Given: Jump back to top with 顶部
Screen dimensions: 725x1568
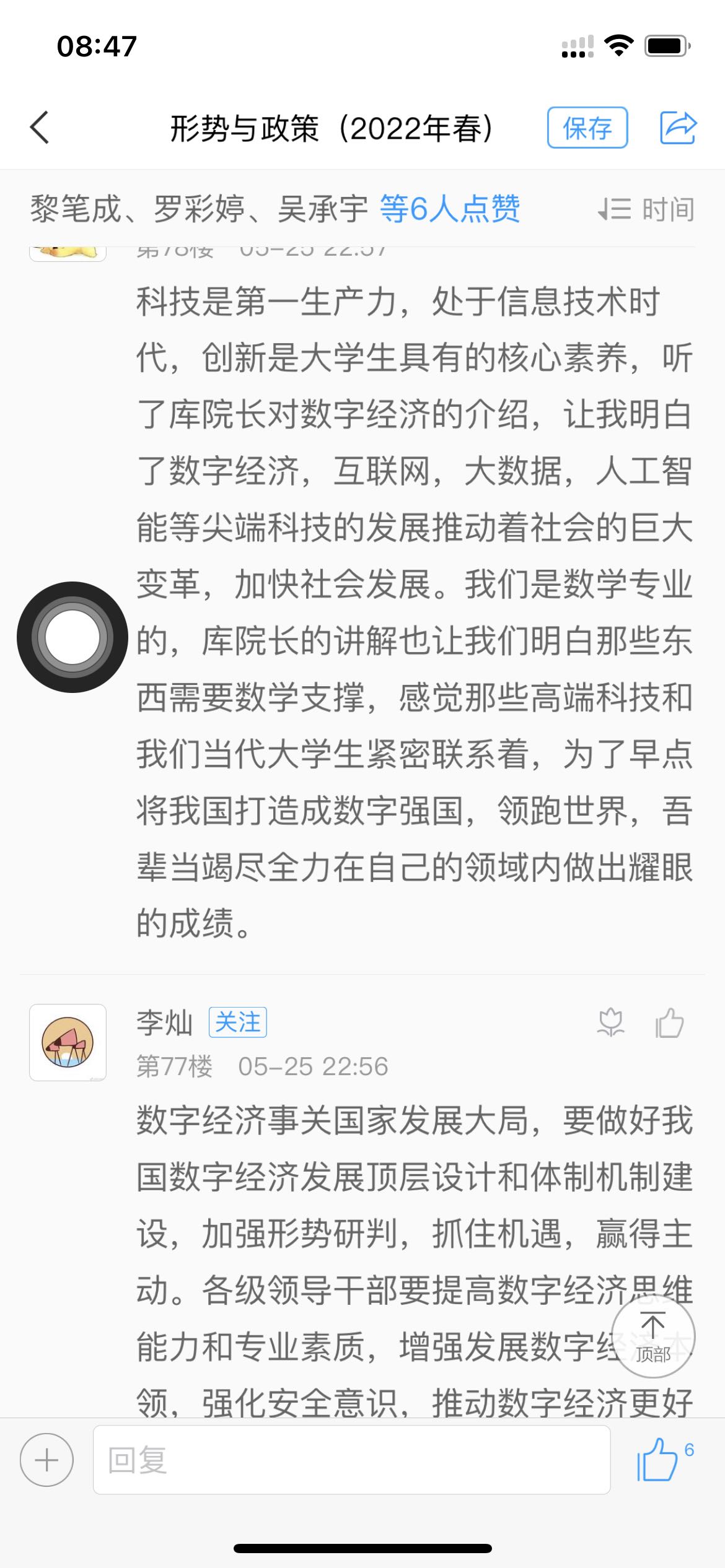Looking at the screenshot, I should point(652,1336).
